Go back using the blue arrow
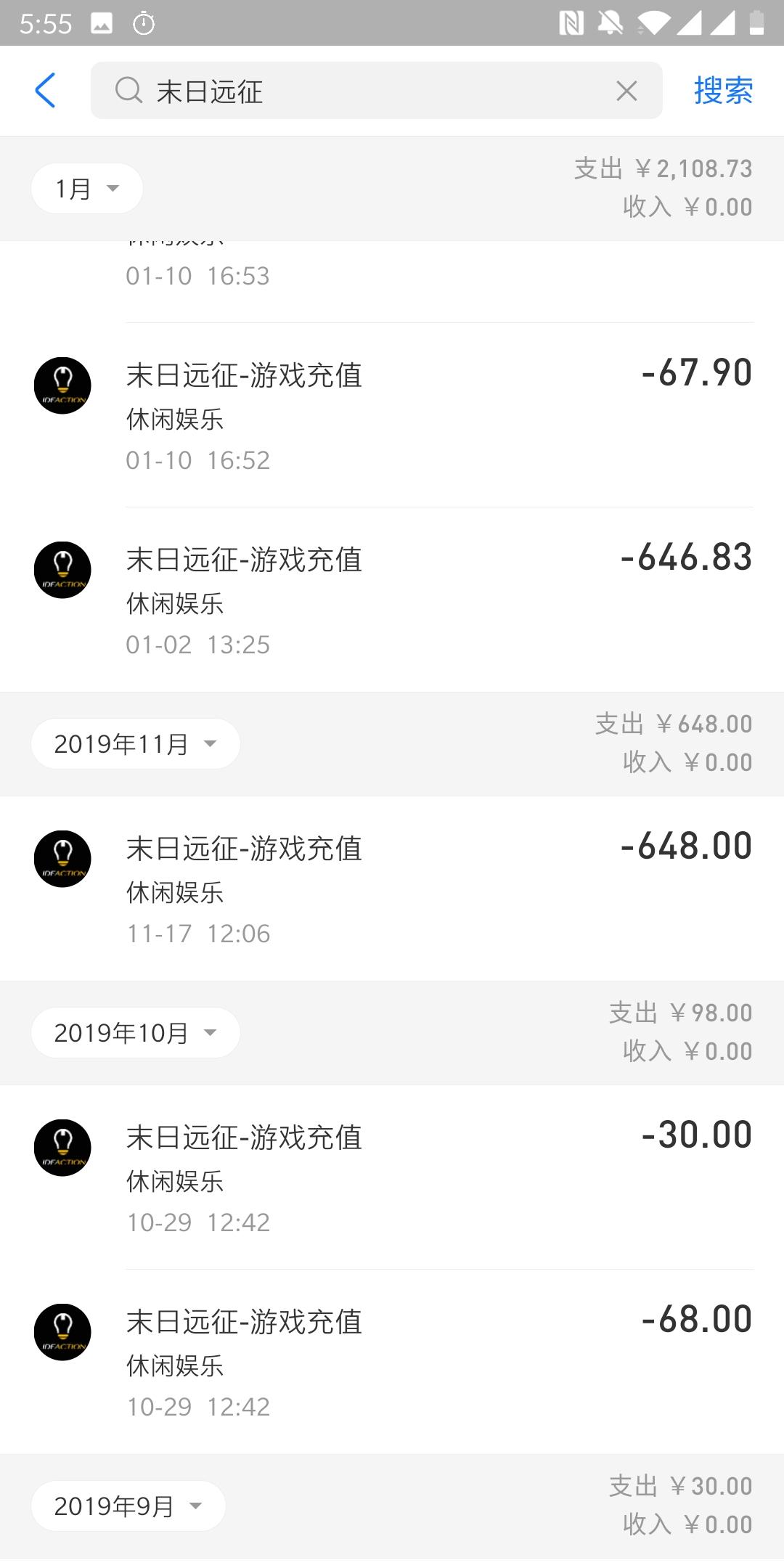Screen dimensions: 784x1568 tap(45, 91)
